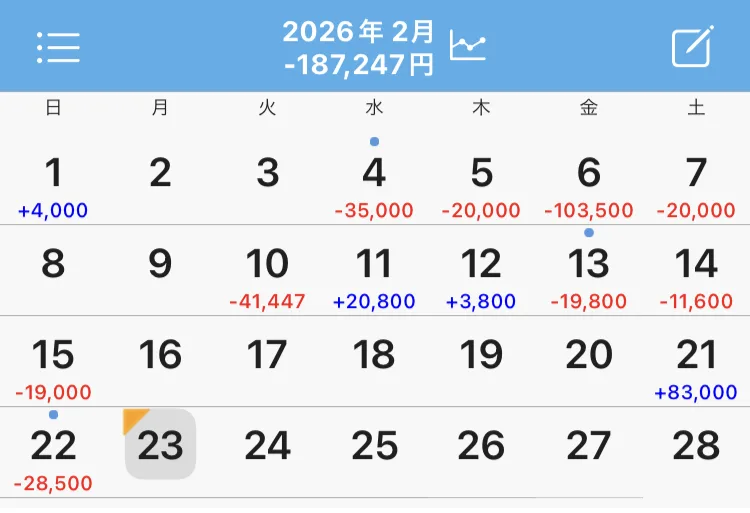Open the line chart icon
Image resolution: width=750 pixels, height=513 pixels.
(468, 46)
